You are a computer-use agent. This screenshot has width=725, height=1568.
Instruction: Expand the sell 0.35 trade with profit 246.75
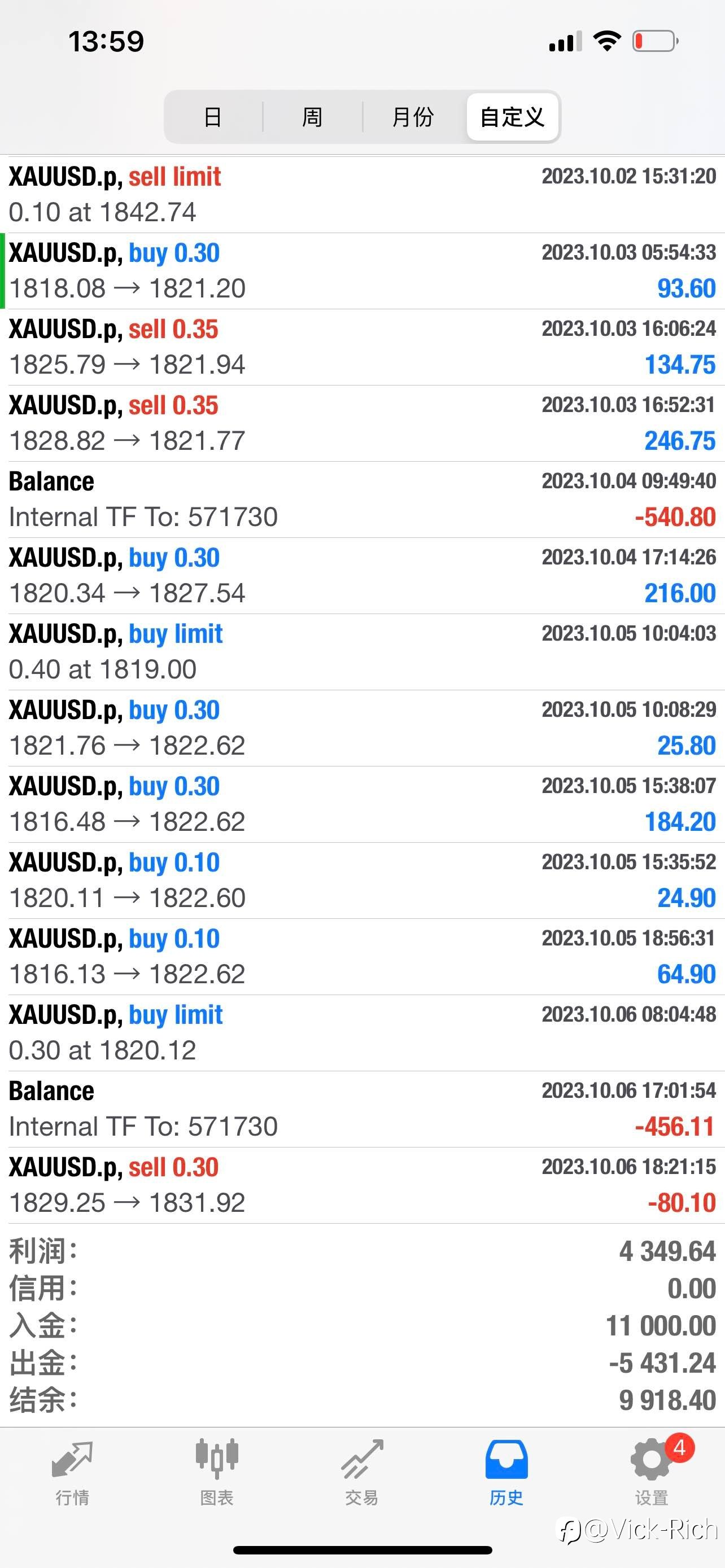pos(362,423)
